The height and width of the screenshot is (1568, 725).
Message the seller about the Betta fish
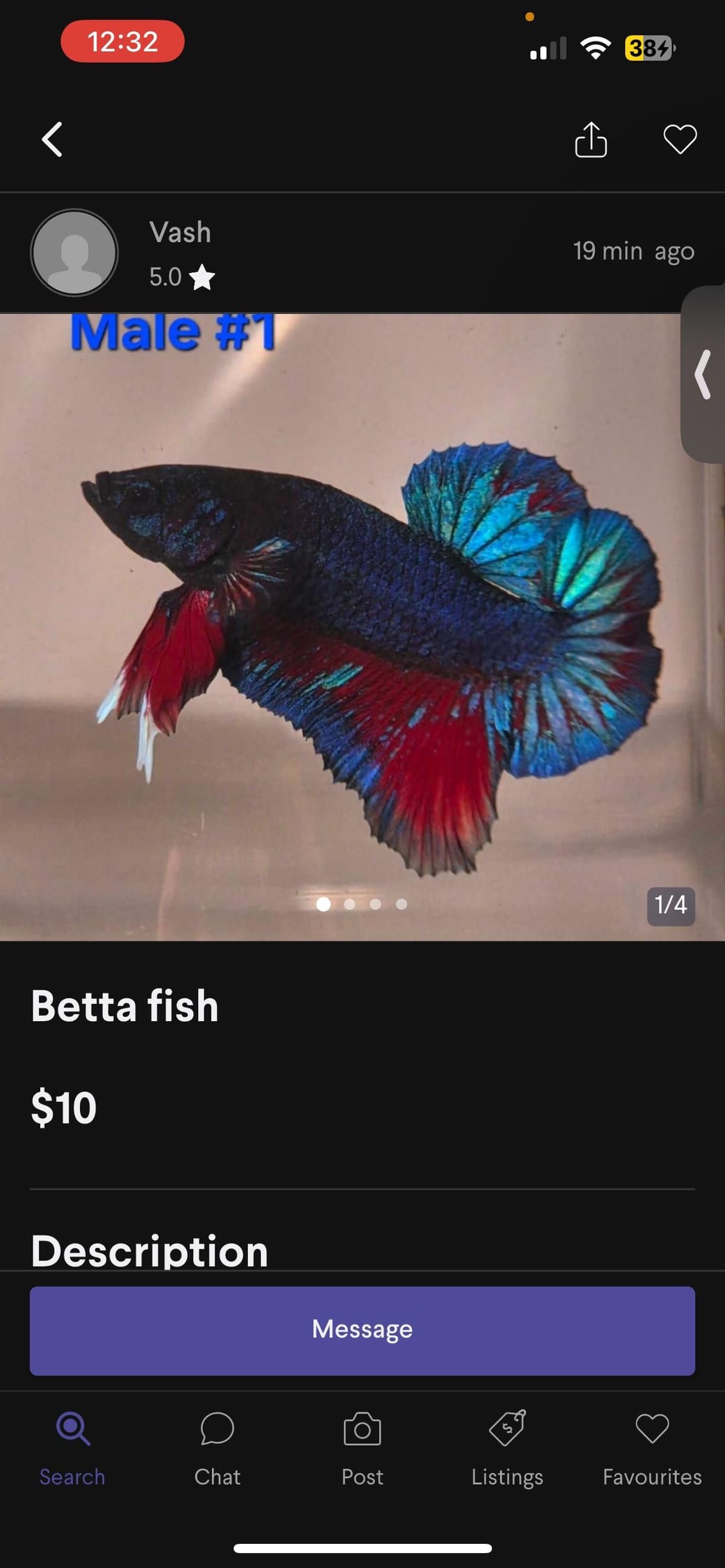(362, 1330)
